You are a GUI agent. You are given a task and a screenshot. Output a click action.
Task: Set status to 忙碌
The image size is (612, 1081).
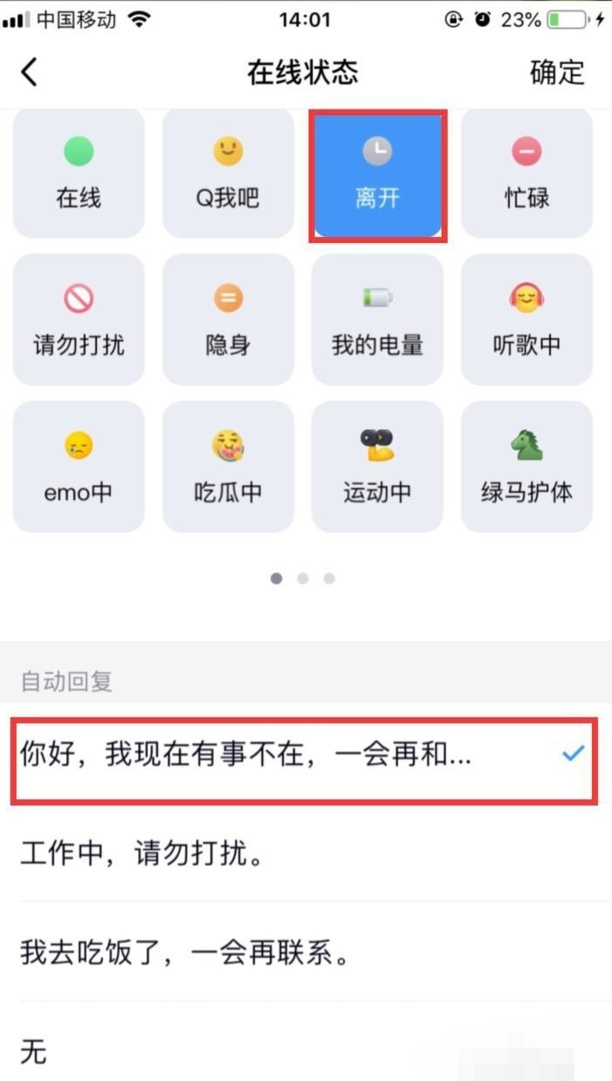pyautogui.click(x=526, y=173)
